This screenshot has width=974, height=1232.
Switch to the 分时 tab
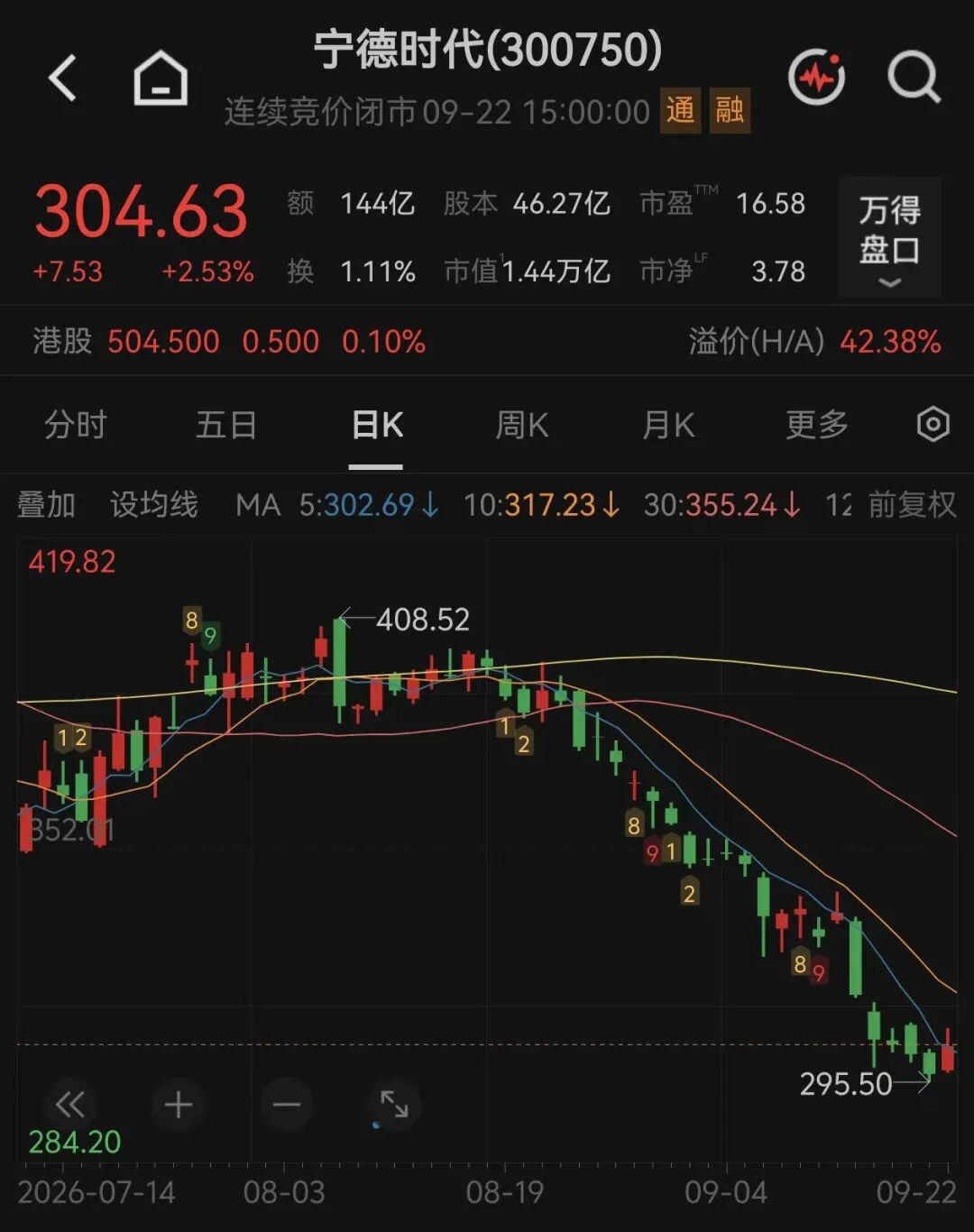point(76,424)
